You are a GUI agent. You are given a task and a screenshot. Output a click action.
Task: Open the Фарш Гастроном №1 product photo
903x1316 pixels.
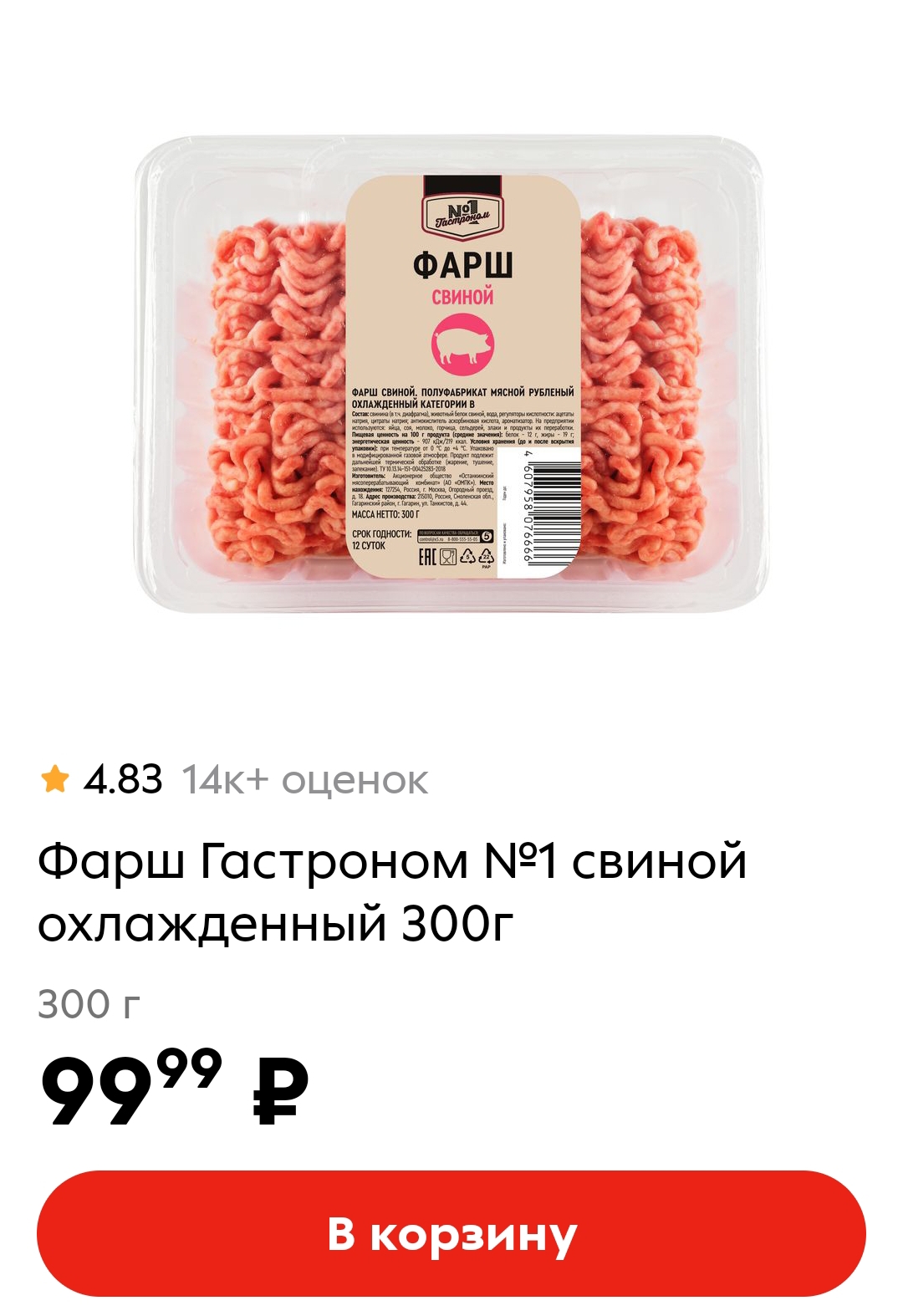451,375
